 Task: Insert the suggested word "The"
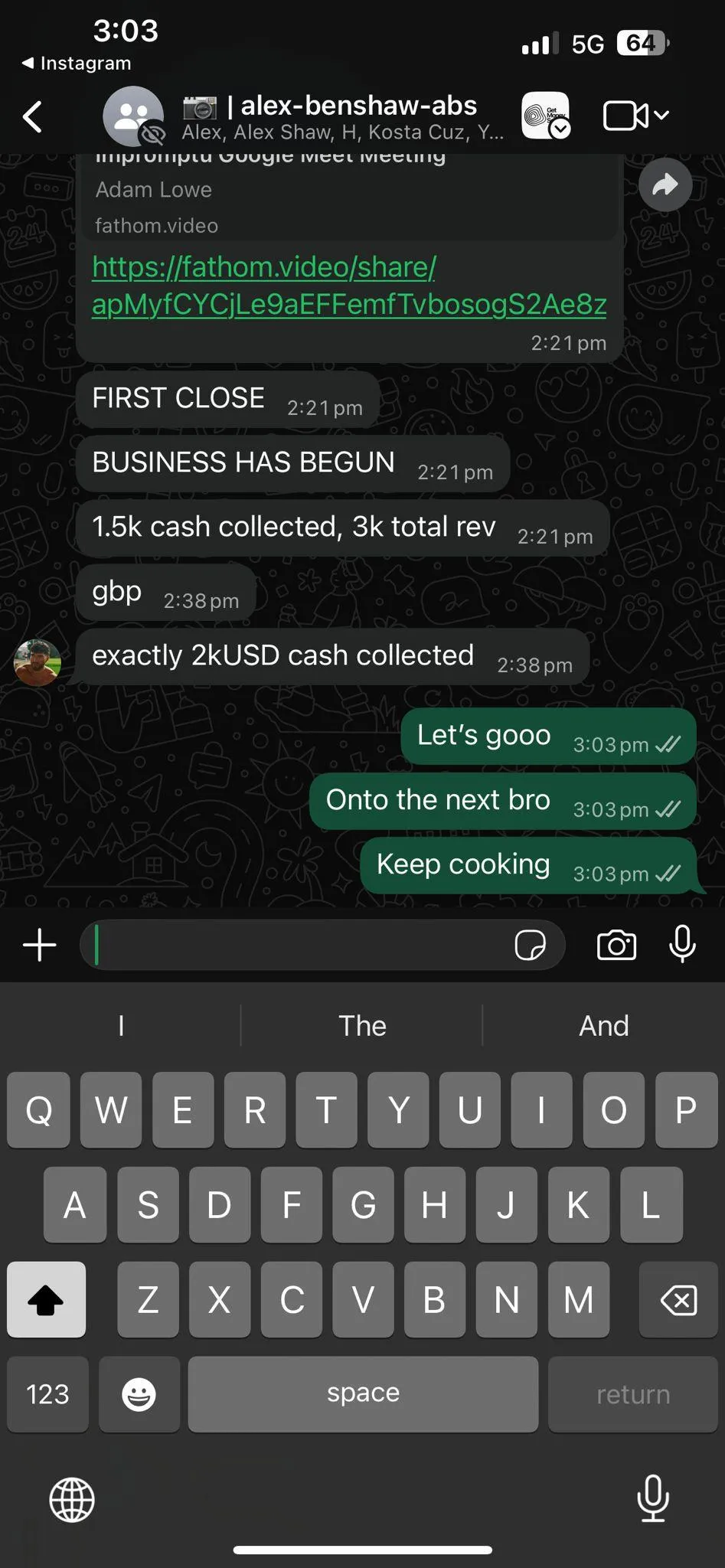point(362,1026)
